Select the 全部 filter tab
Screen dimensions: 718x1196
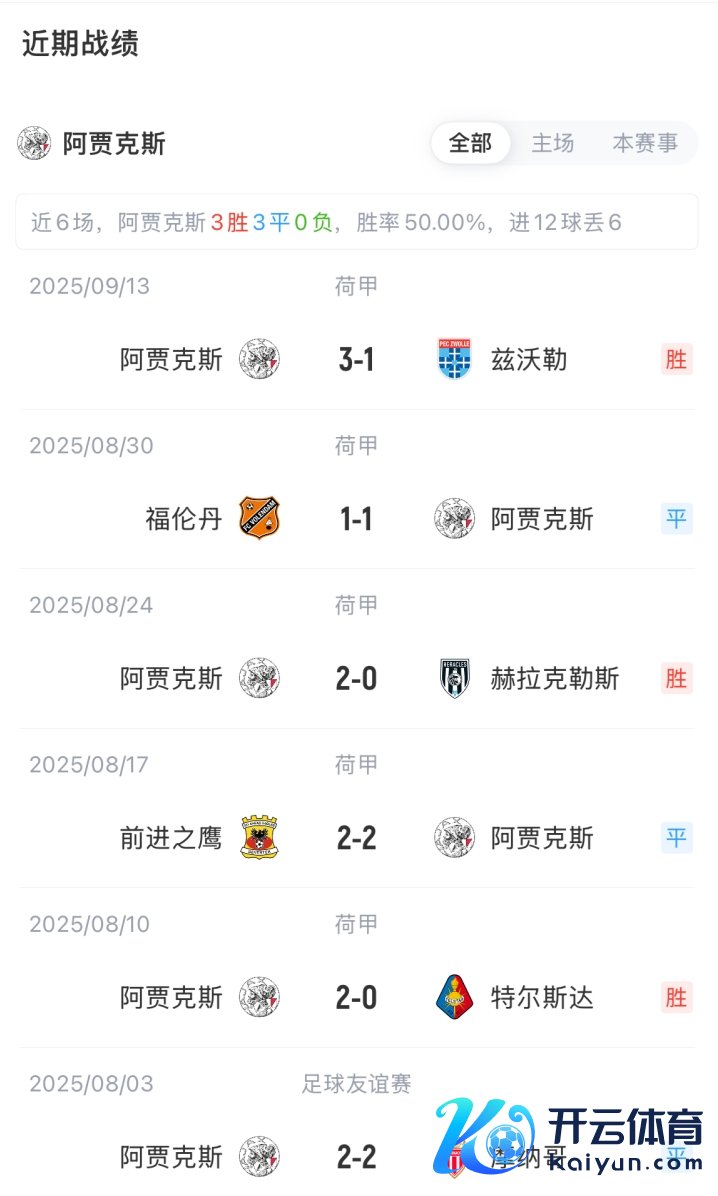click(470, 143)
